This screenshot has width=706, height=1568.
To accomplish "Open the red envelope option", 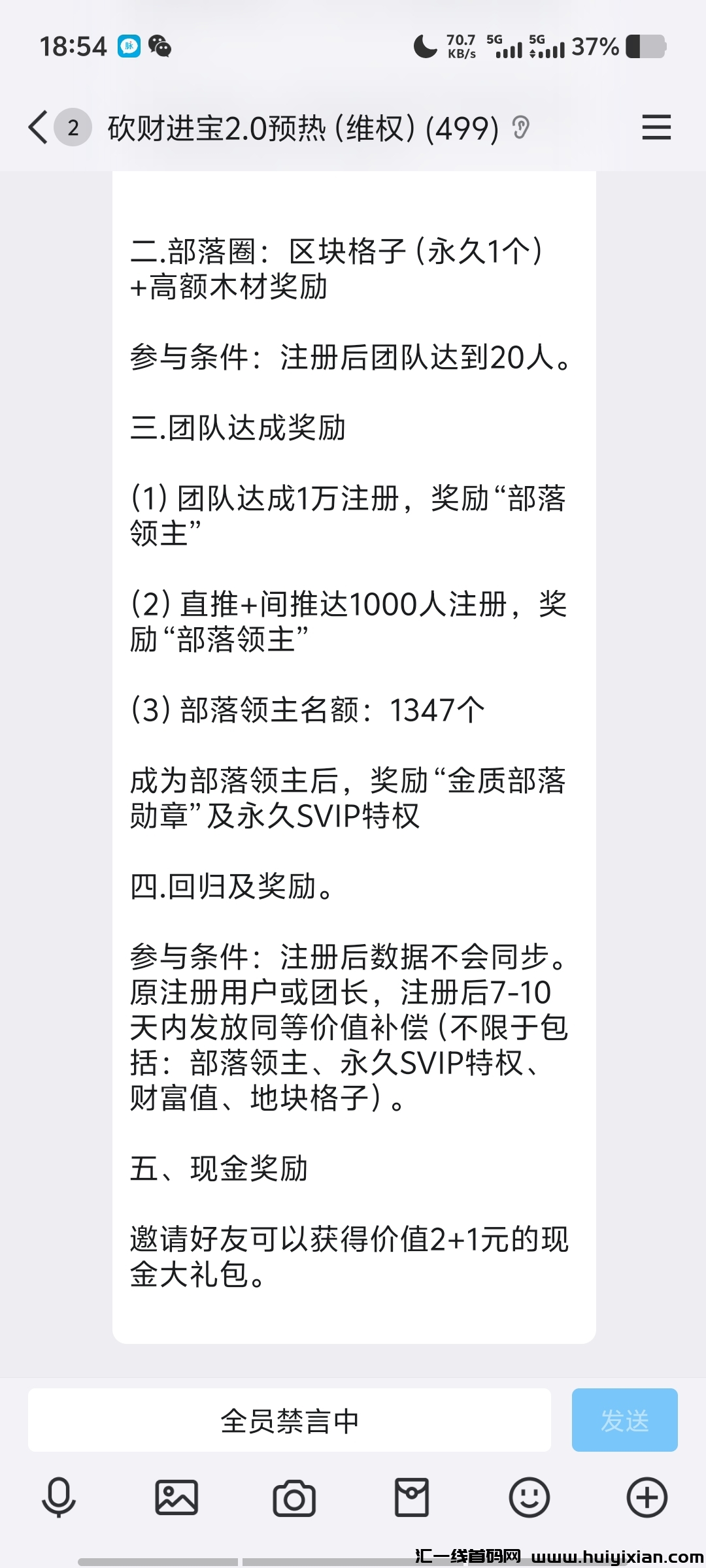I will click(412, 1497).
